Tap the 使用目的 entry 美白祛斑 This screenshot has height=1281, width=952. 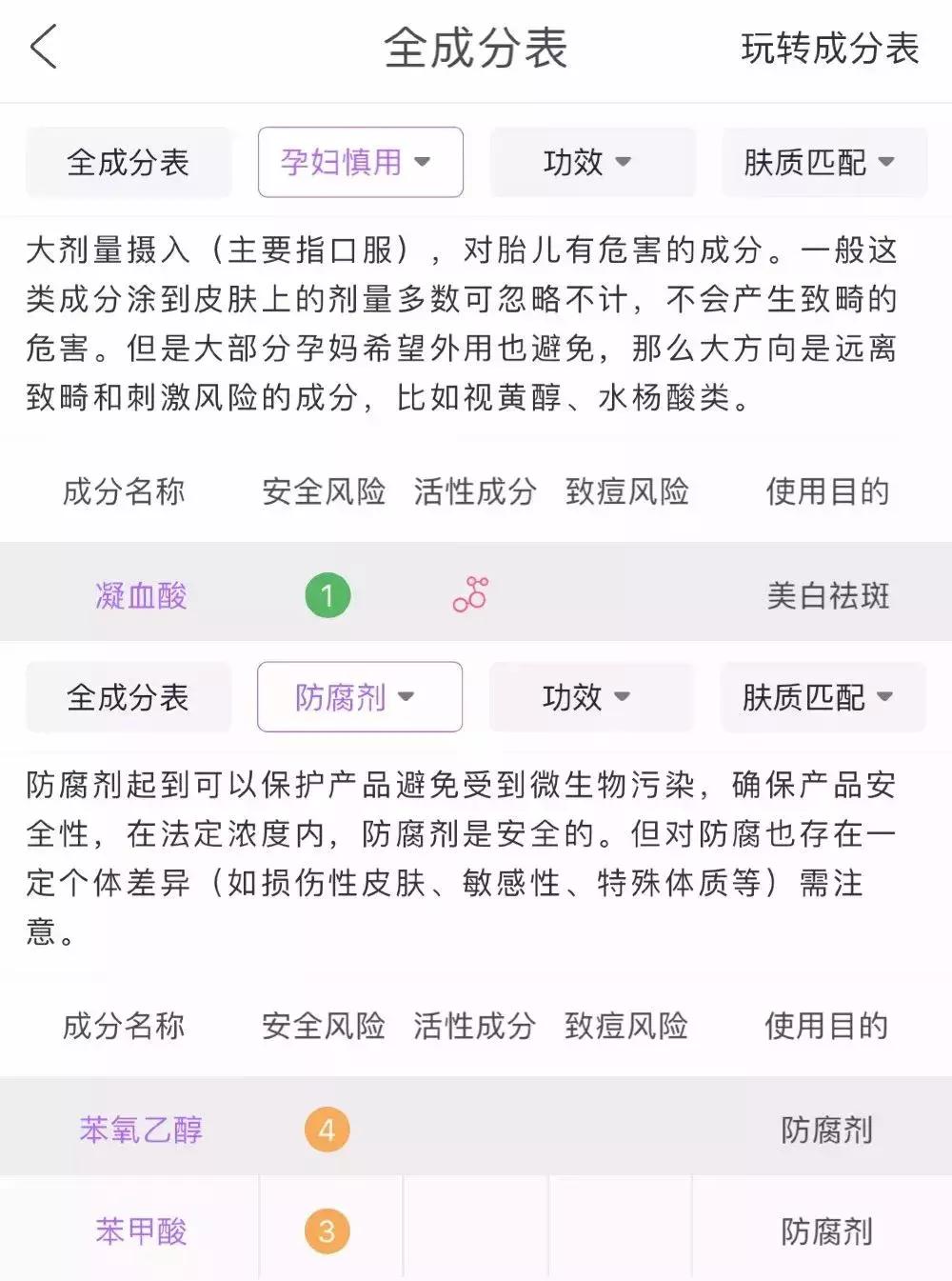(x=827, y=593)
